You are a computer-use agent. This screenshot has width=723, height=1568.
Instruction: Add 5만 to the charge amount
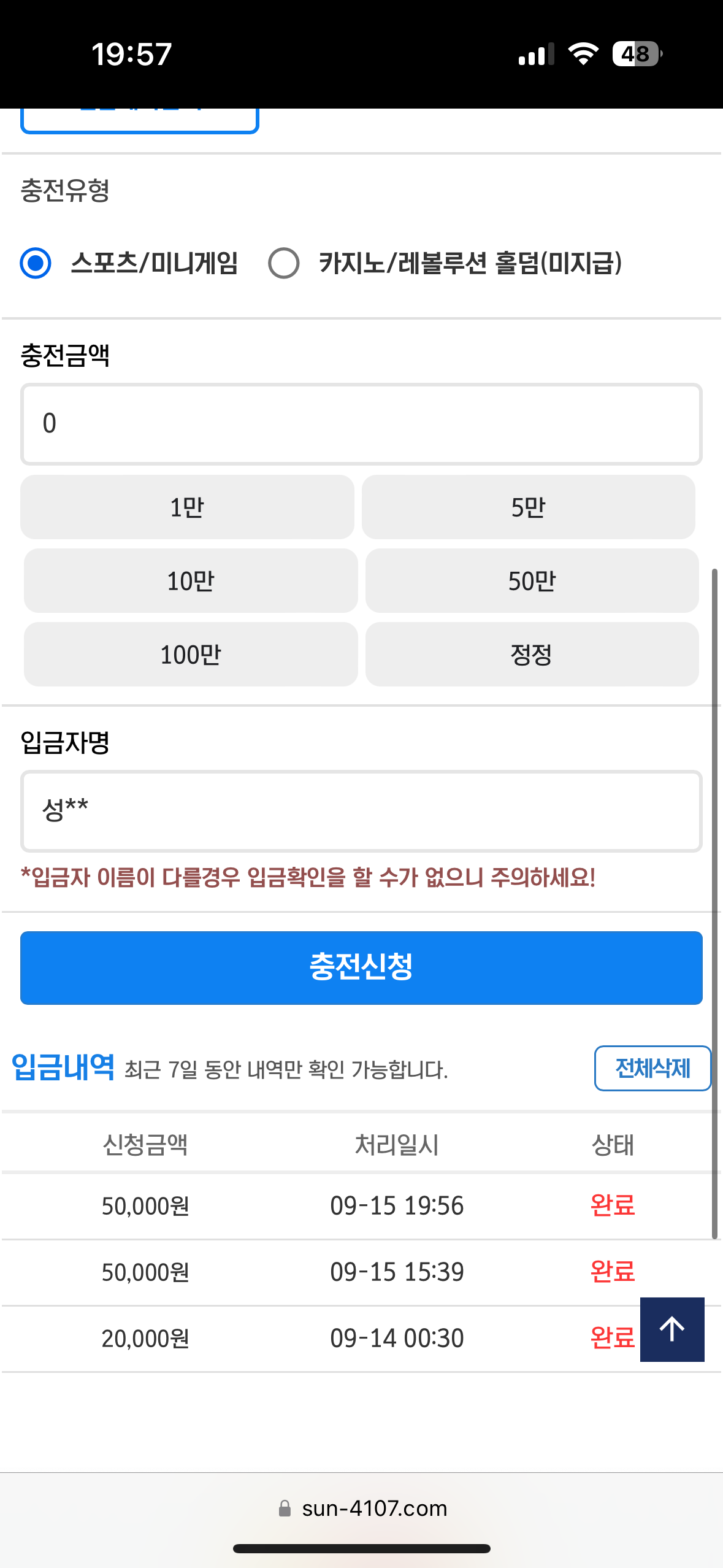[529, 507]
